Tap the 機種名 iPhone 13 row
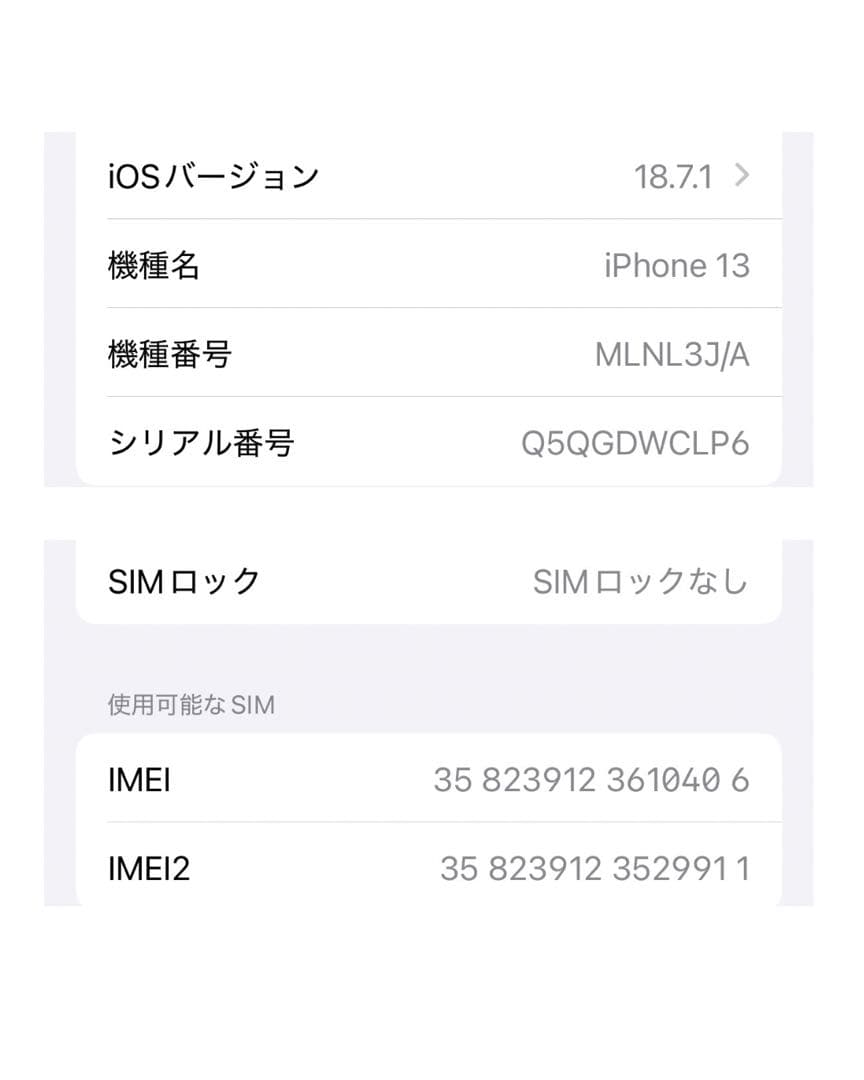 pyautogui.click(x=430, y=264)
